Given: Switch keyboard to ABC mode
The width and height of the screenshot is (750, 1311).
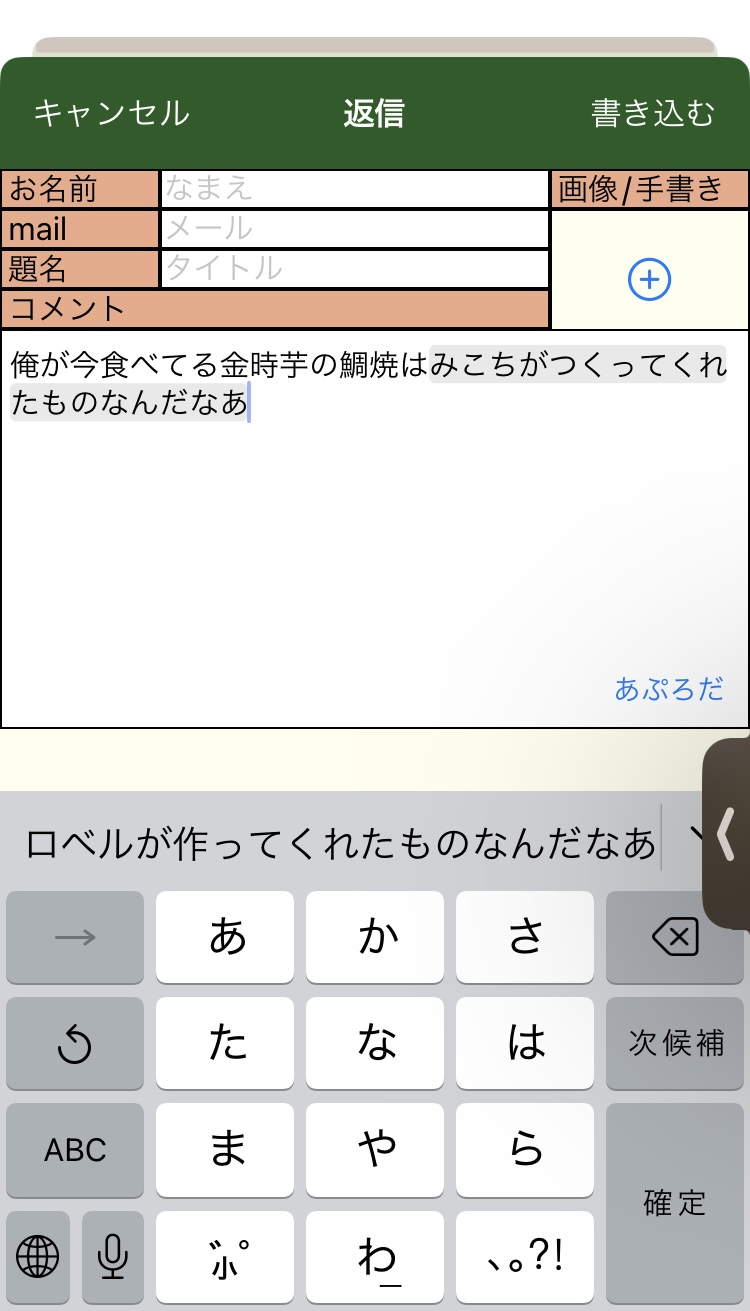Looking at the screenshot, I should point(75,1150).
